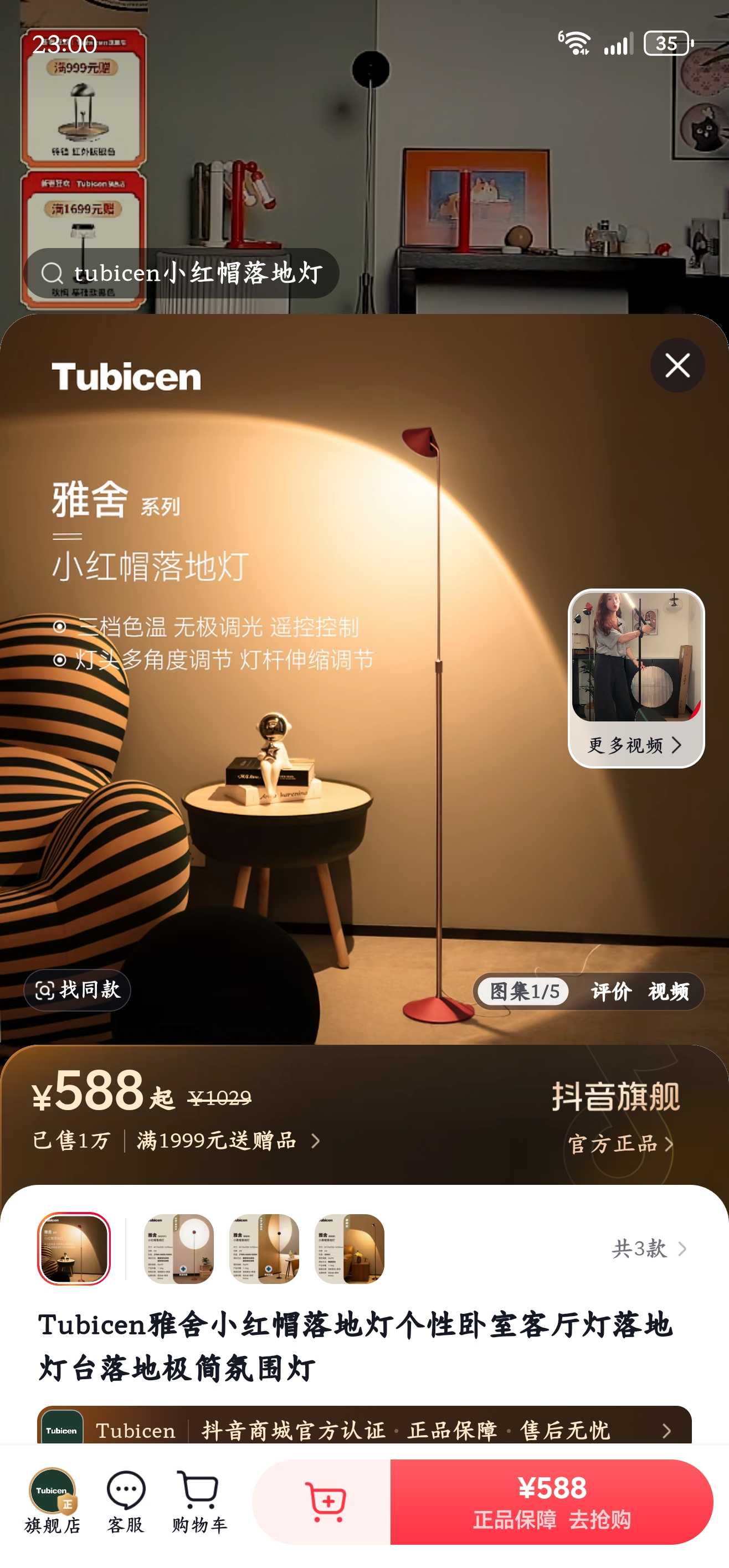Viewport: 729px width, 1568px height.
Task: Contact 客服 customer service
Action: (125, 1500)
